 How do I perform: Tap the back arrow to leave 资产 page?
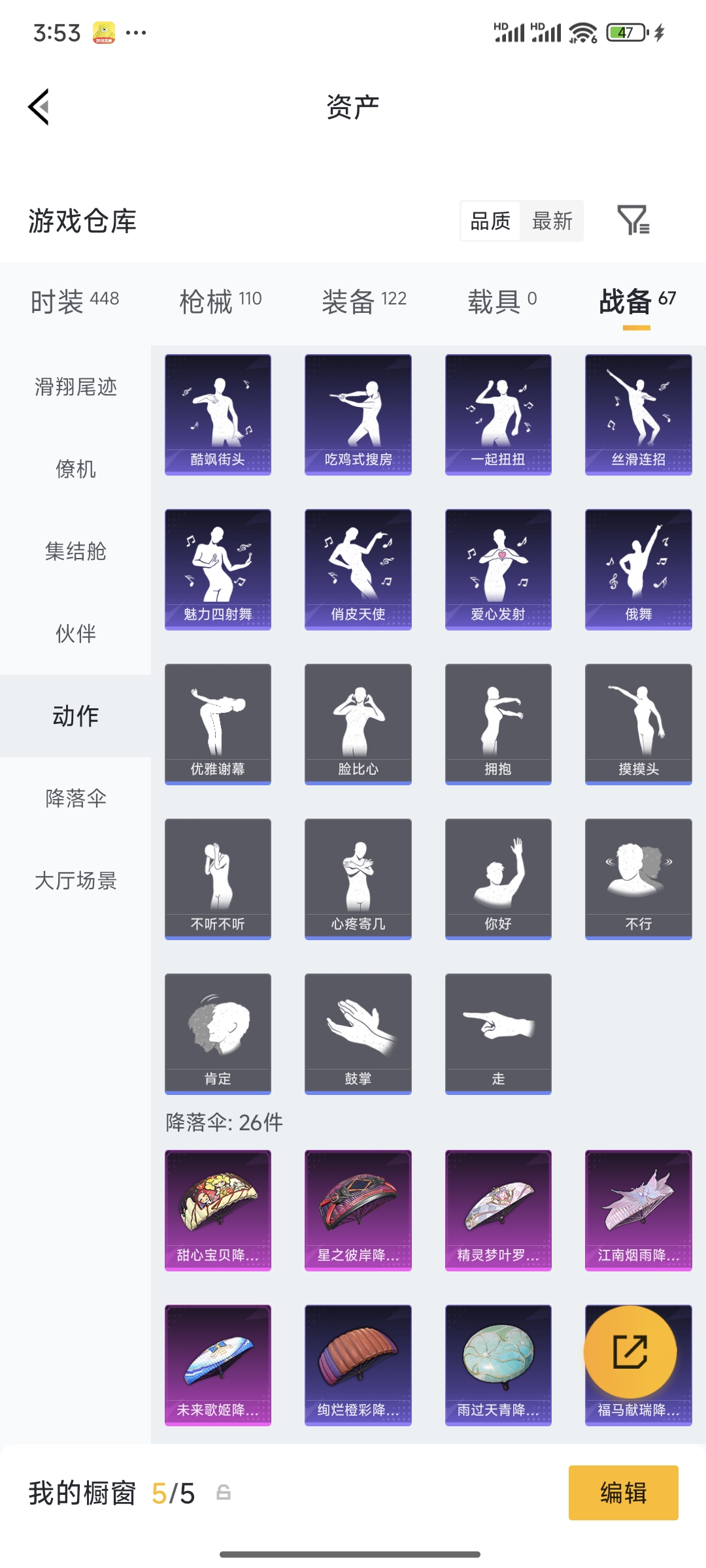tap(39, 106)
